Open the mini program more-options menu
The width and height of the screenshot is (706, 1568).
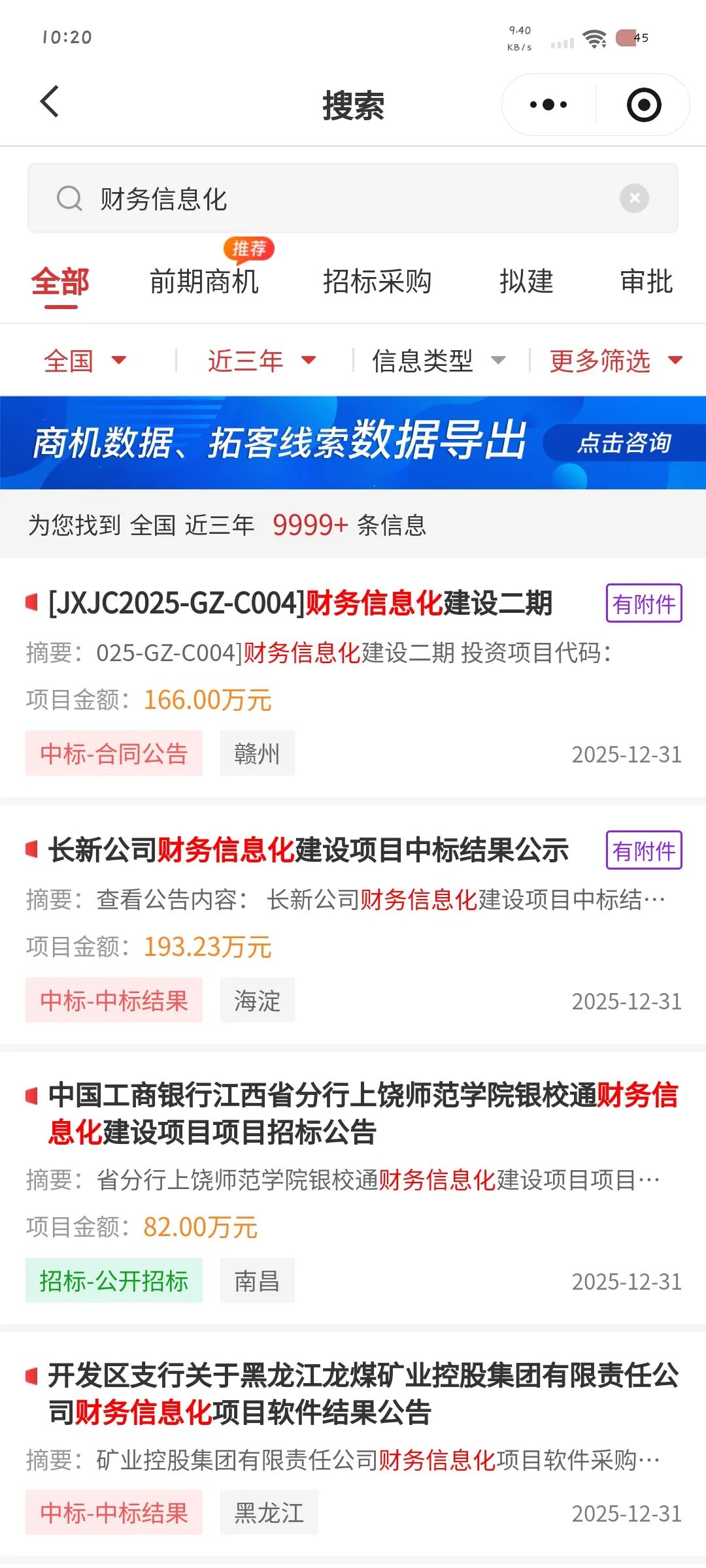pos(548,105)
